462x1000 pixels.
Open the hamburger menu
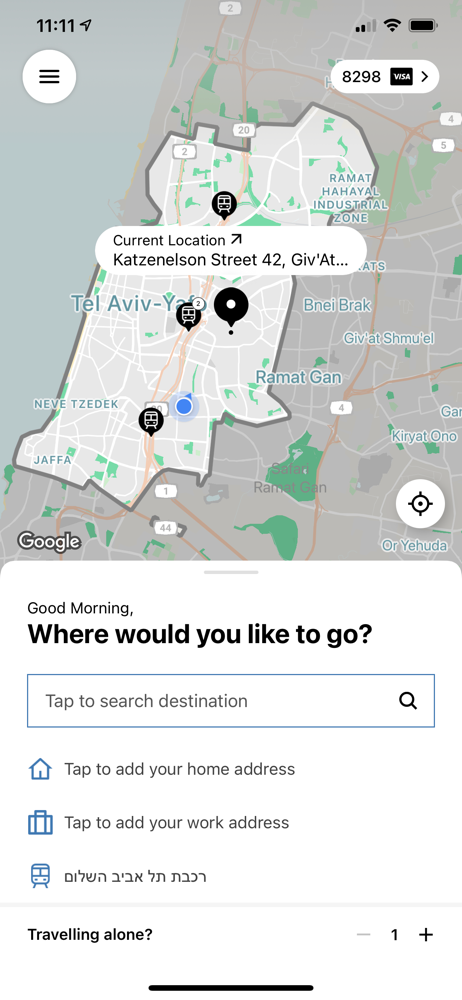(49, 77)
